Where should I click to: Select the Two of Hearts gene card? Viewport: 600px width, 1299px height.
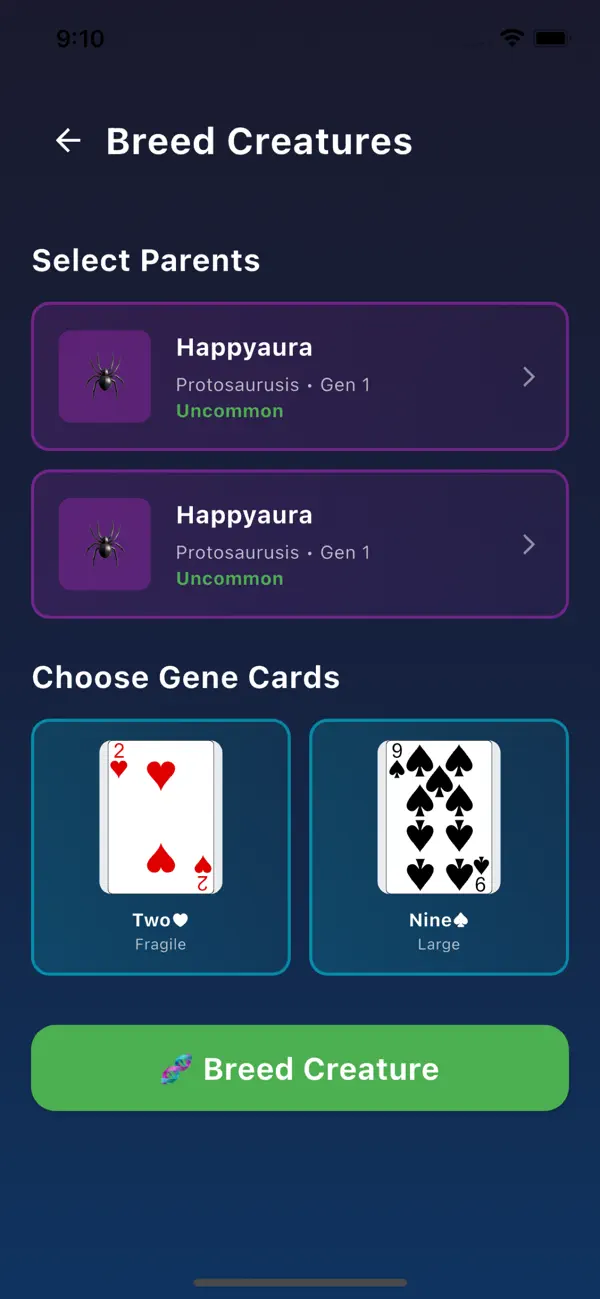161,847
